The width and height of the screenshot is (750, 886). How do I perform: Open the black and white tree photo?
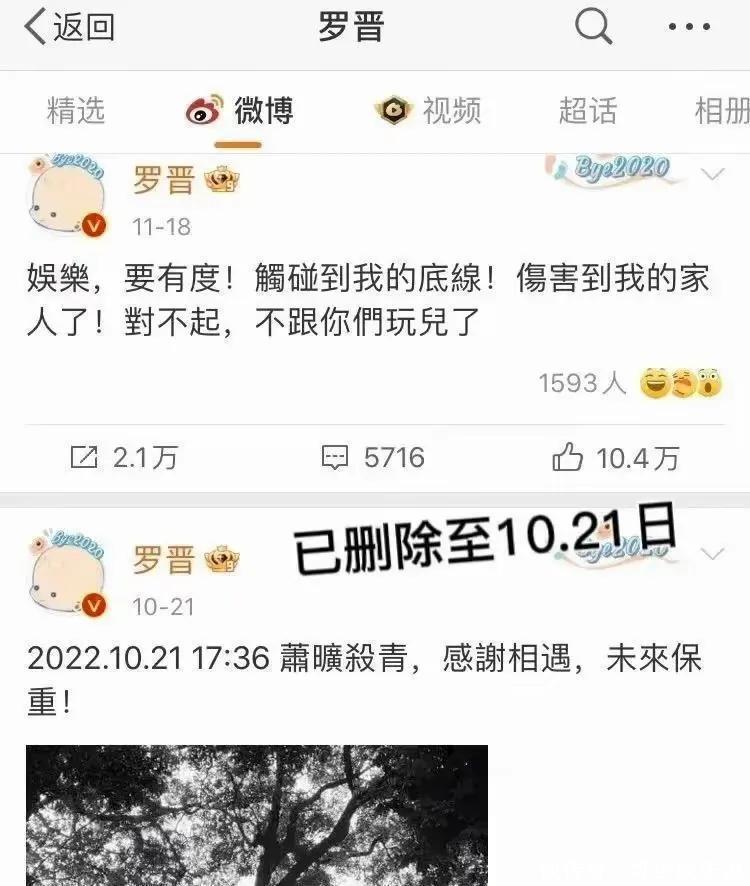(x=257, y=815)
